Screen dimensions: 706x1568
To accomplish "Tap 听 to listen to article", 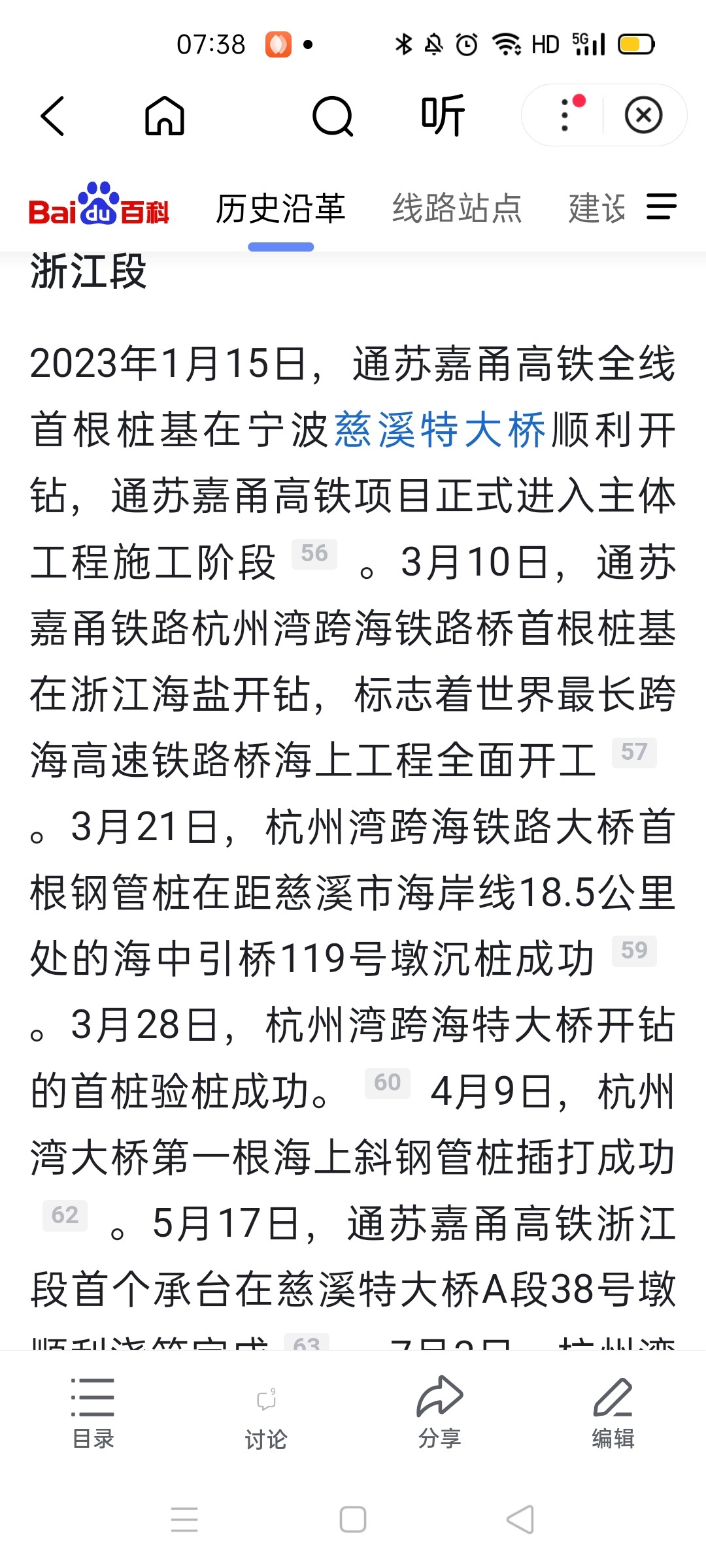I will [443, 116].
